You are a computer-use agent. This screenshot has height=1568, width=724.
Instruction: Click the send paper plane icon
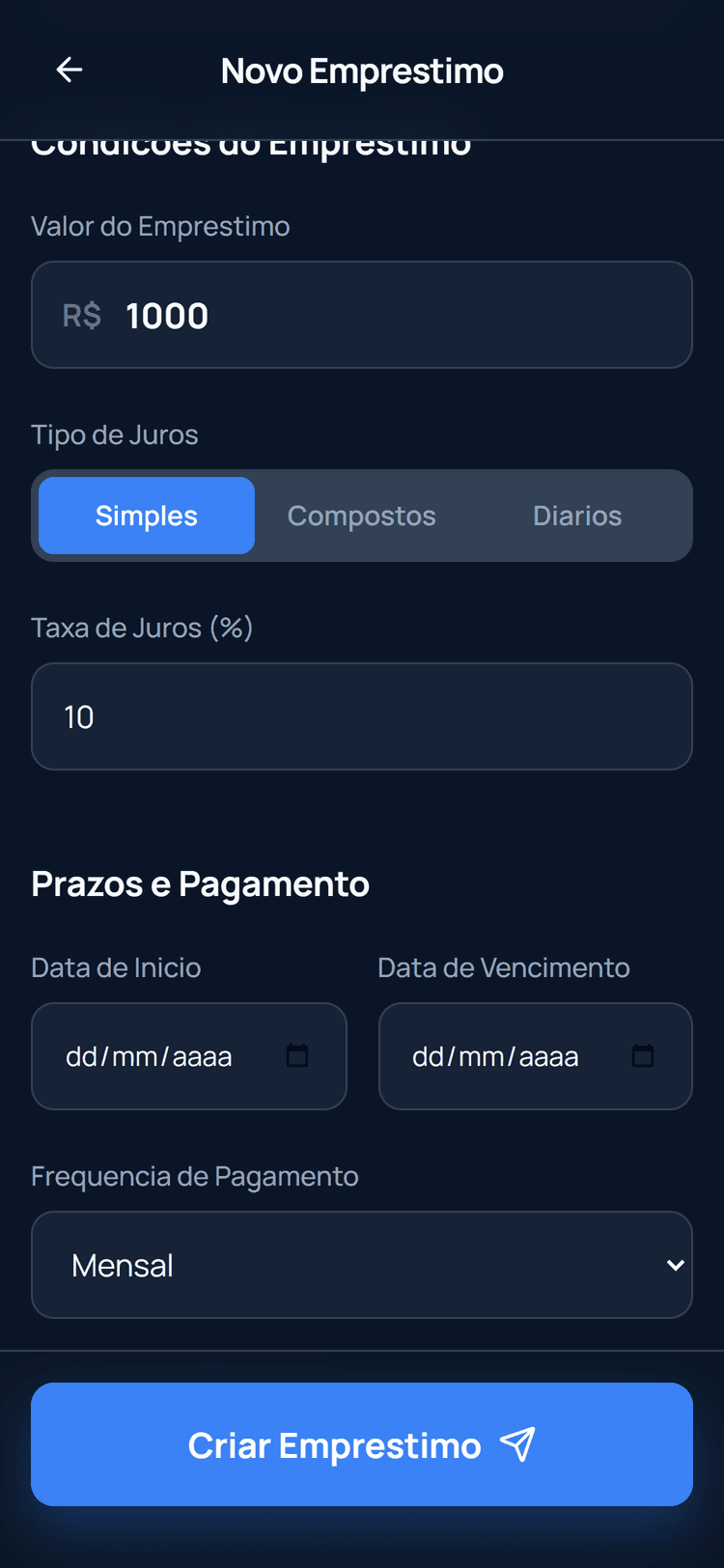pyautogui.click(x=518, y=1444)
